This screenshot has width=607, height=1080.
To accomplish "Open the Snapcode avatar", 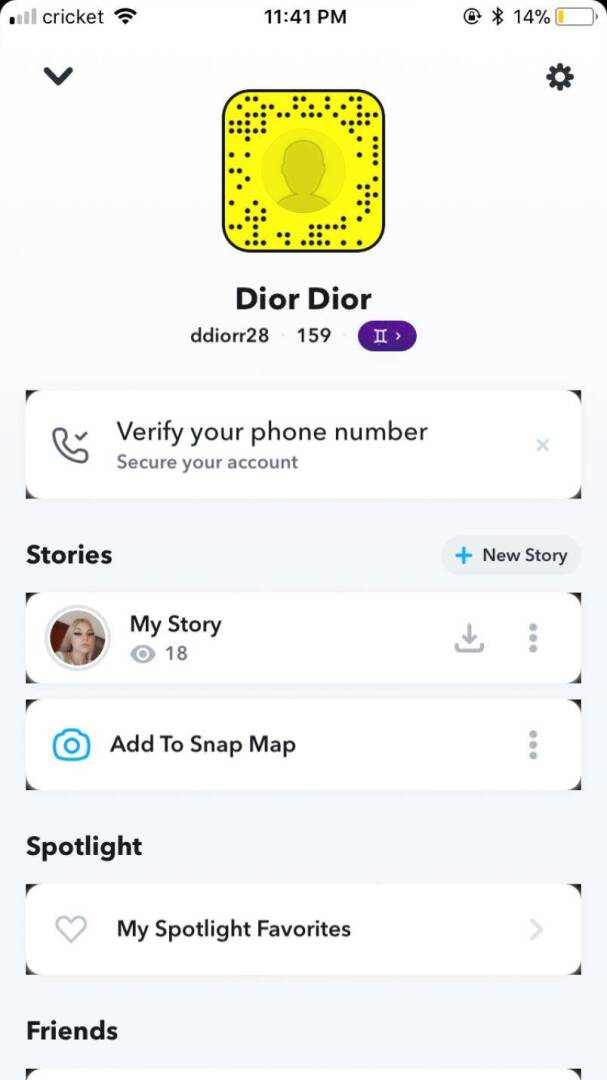I will point(303,169).
